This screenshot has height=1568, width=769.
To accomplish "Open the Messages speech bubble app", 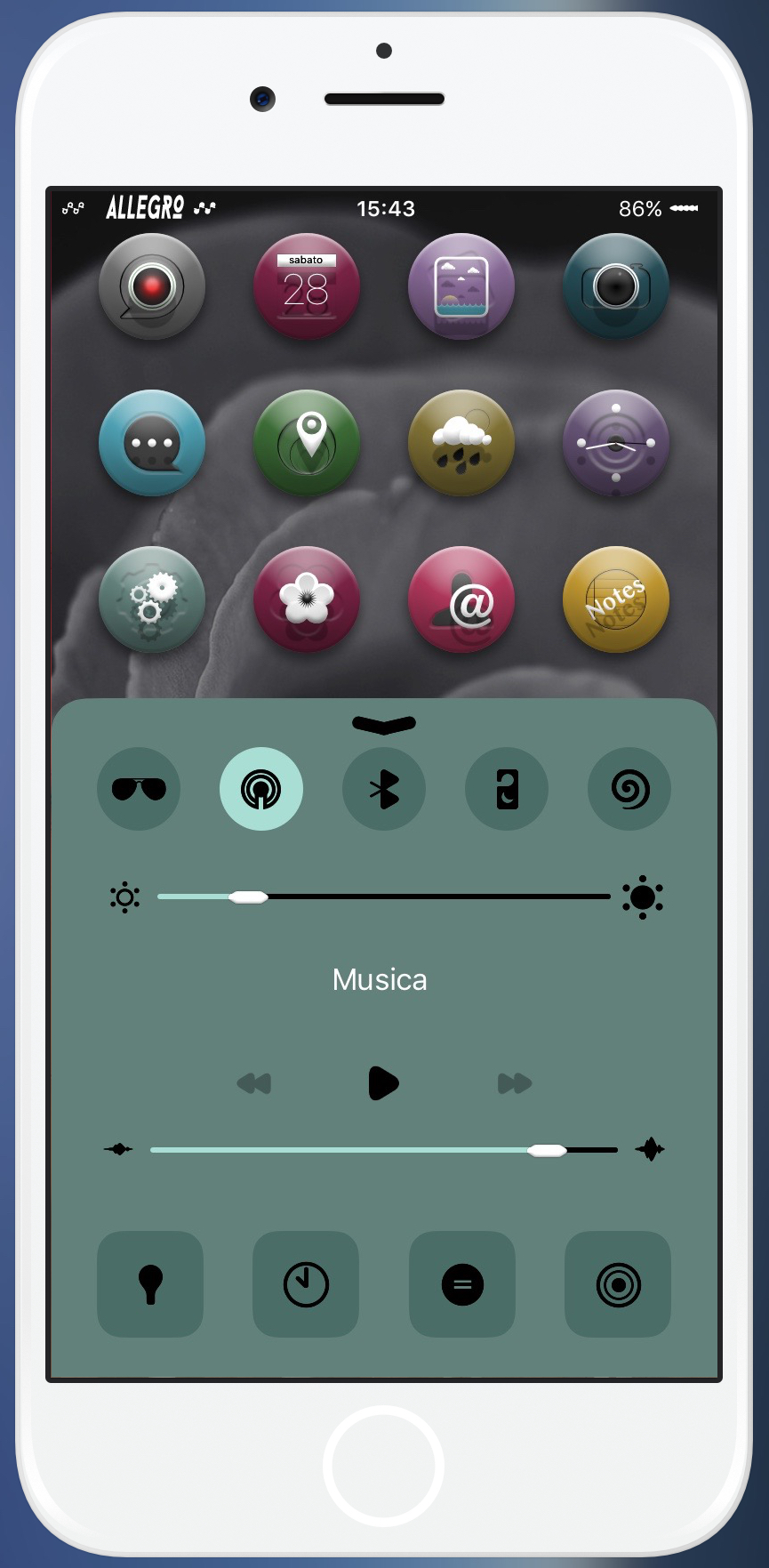I will tap(152, 443).
